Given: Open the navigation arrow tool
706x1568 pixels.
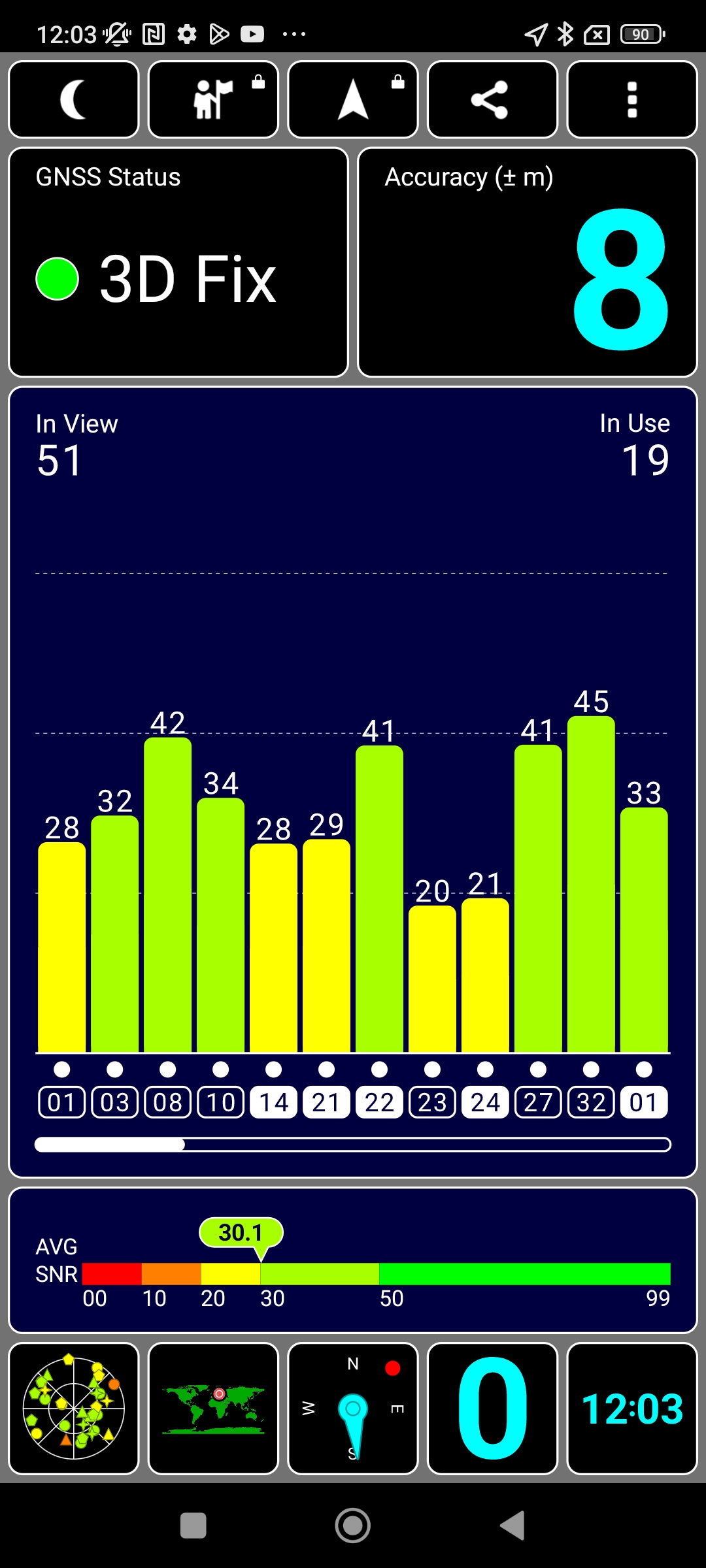Looking at the screenshot, I should point(353,99).
